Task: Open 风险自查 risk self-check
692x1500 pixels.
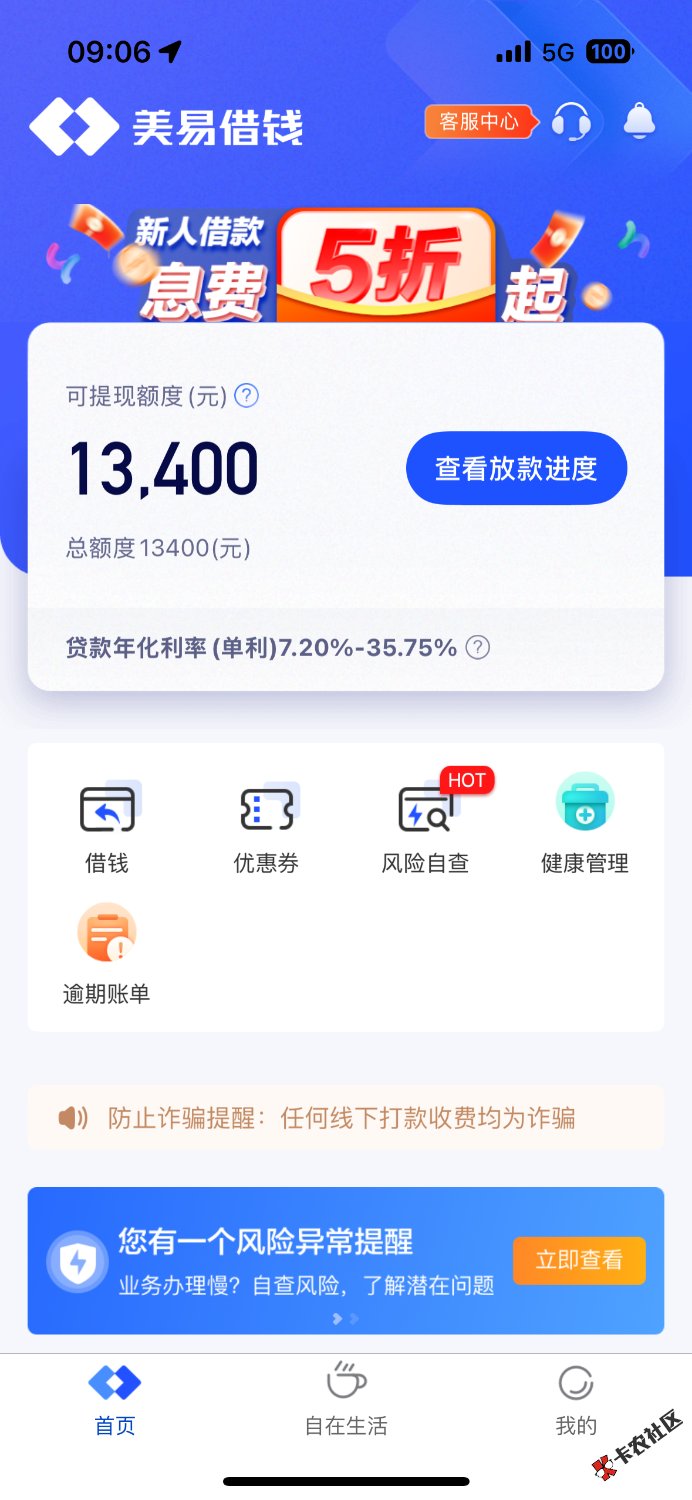Action: (425, 826)
